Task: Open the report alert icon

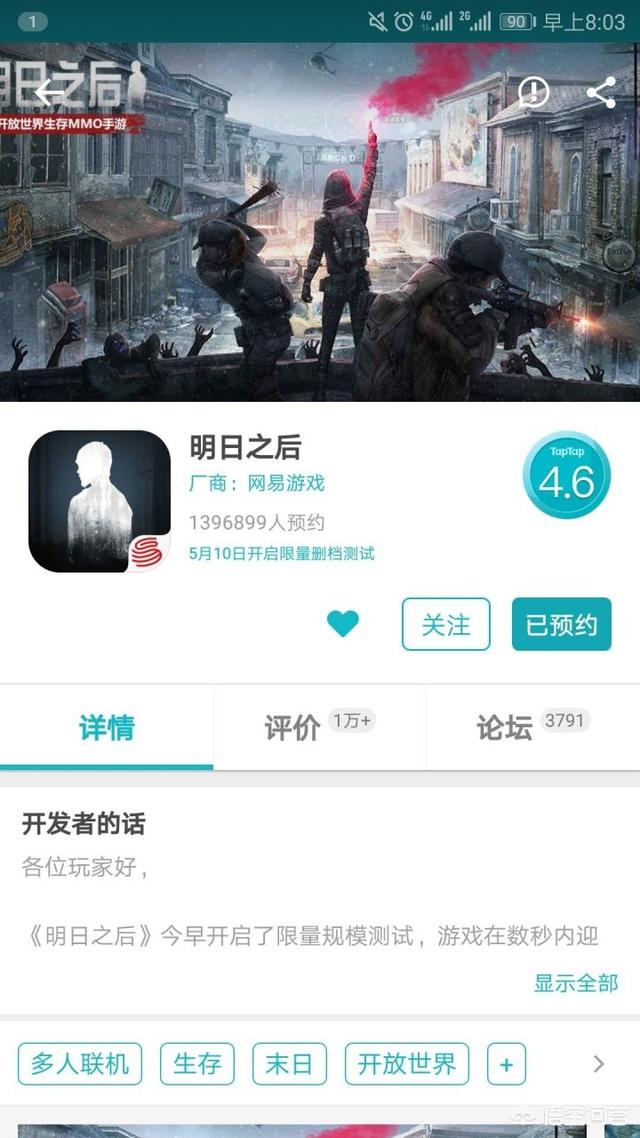Action: coord(534,92)
